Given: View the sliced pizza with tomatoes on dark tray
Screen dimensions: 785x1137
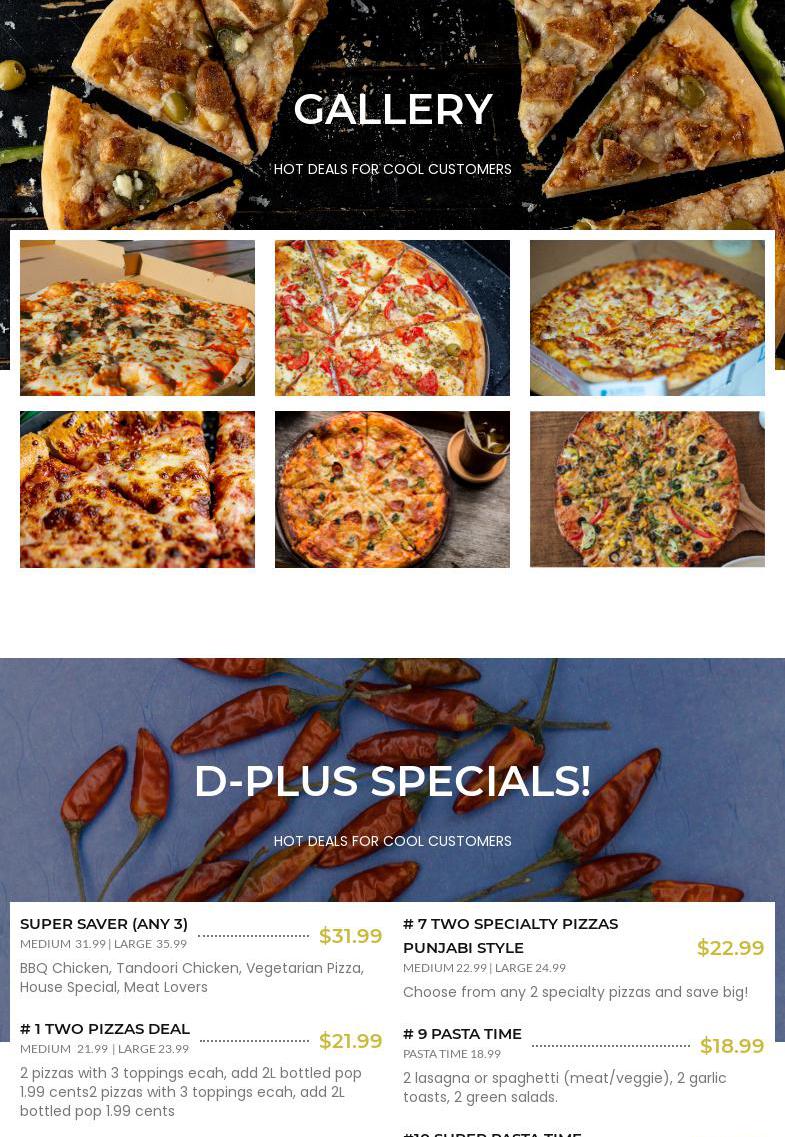Looking at the screenshot, I should pyautogui.click(x=392, y=318).
